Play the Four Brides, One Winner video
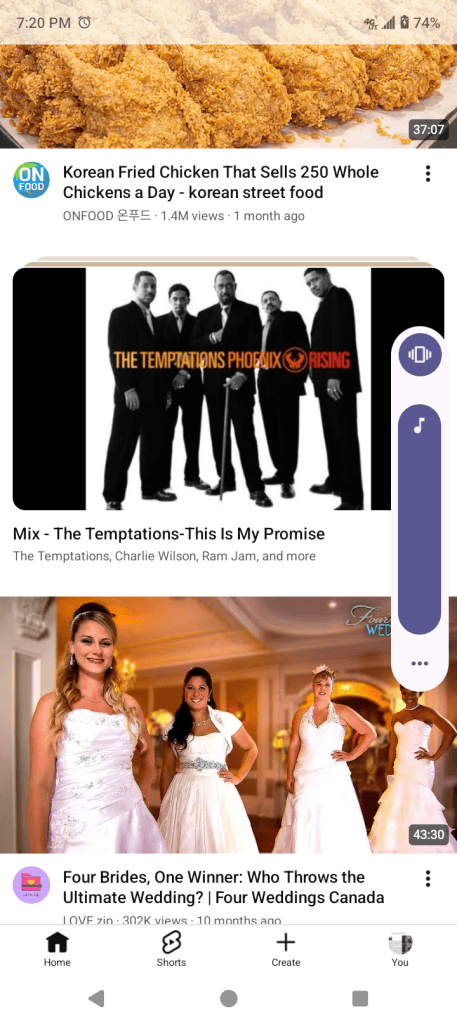The width and height of the screenshot is (457, 1023). [x=228, y=725]
